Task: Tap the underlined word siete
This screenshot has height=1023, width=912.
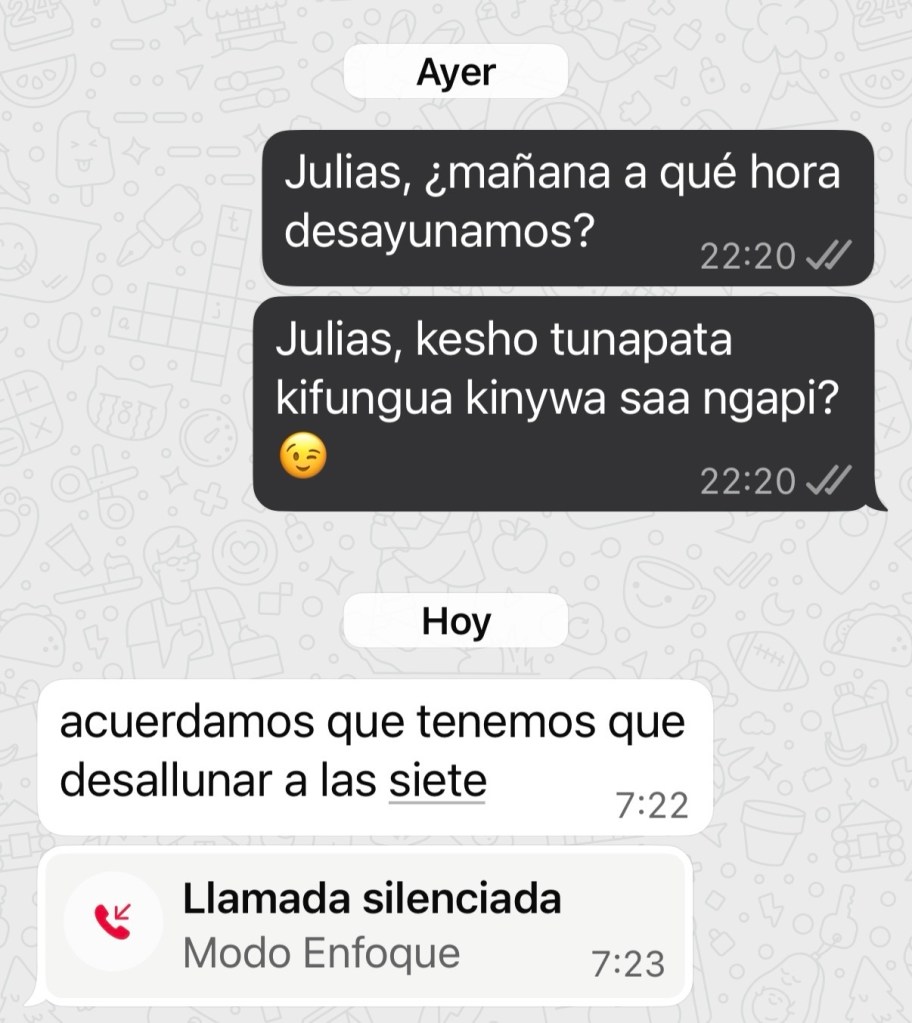Action: 437,781
